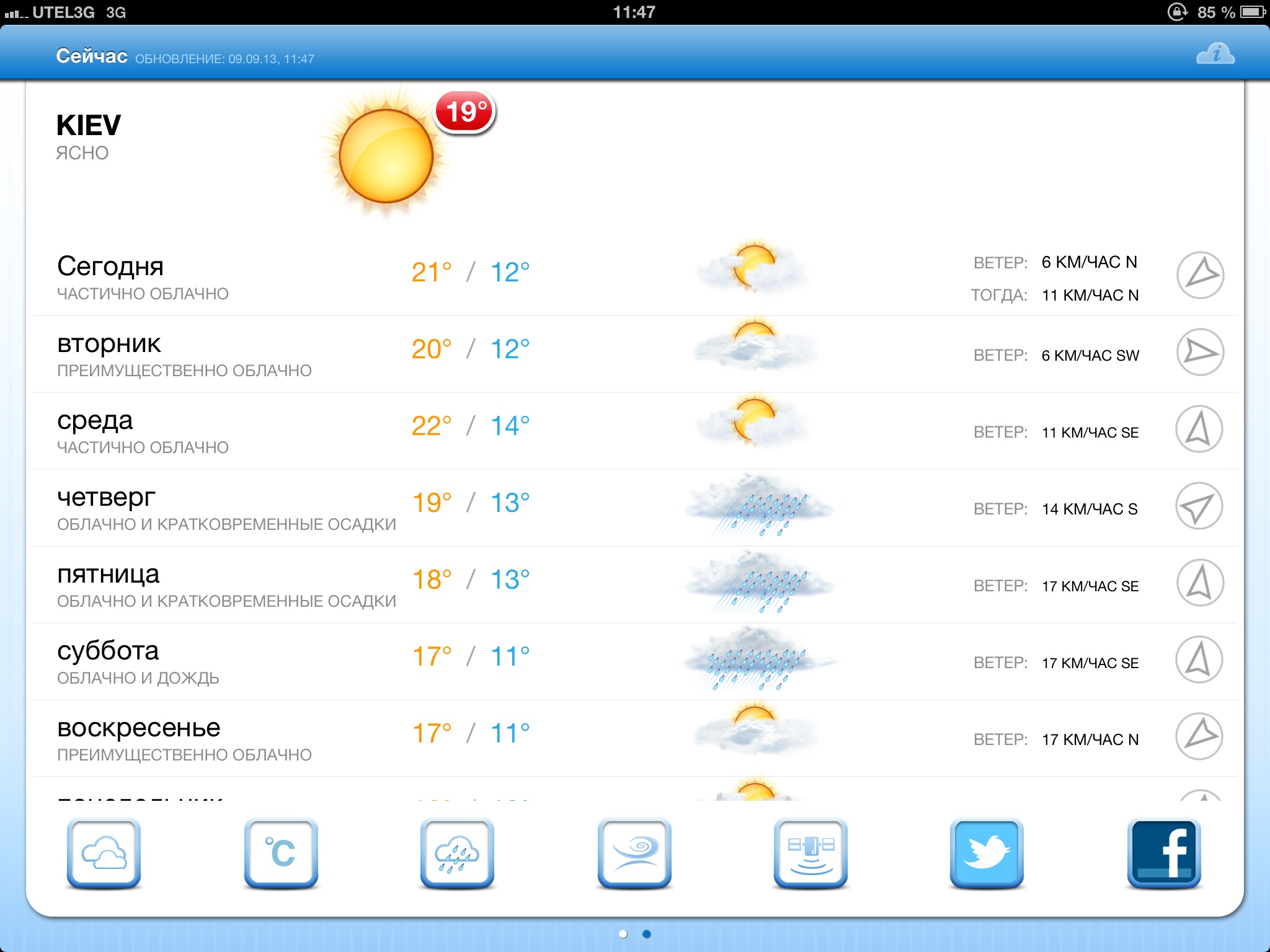Viewport: 1270px width, 952px height.
Task: Open the среда forecast row
Action: (635, 431)
